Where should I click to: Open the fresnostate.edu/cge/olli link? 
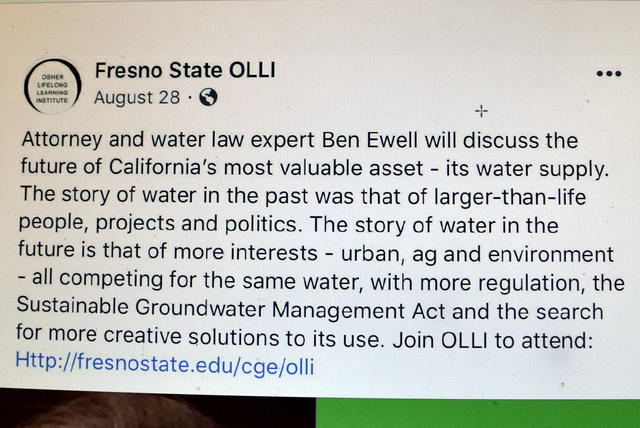click(x=165, y=366)
